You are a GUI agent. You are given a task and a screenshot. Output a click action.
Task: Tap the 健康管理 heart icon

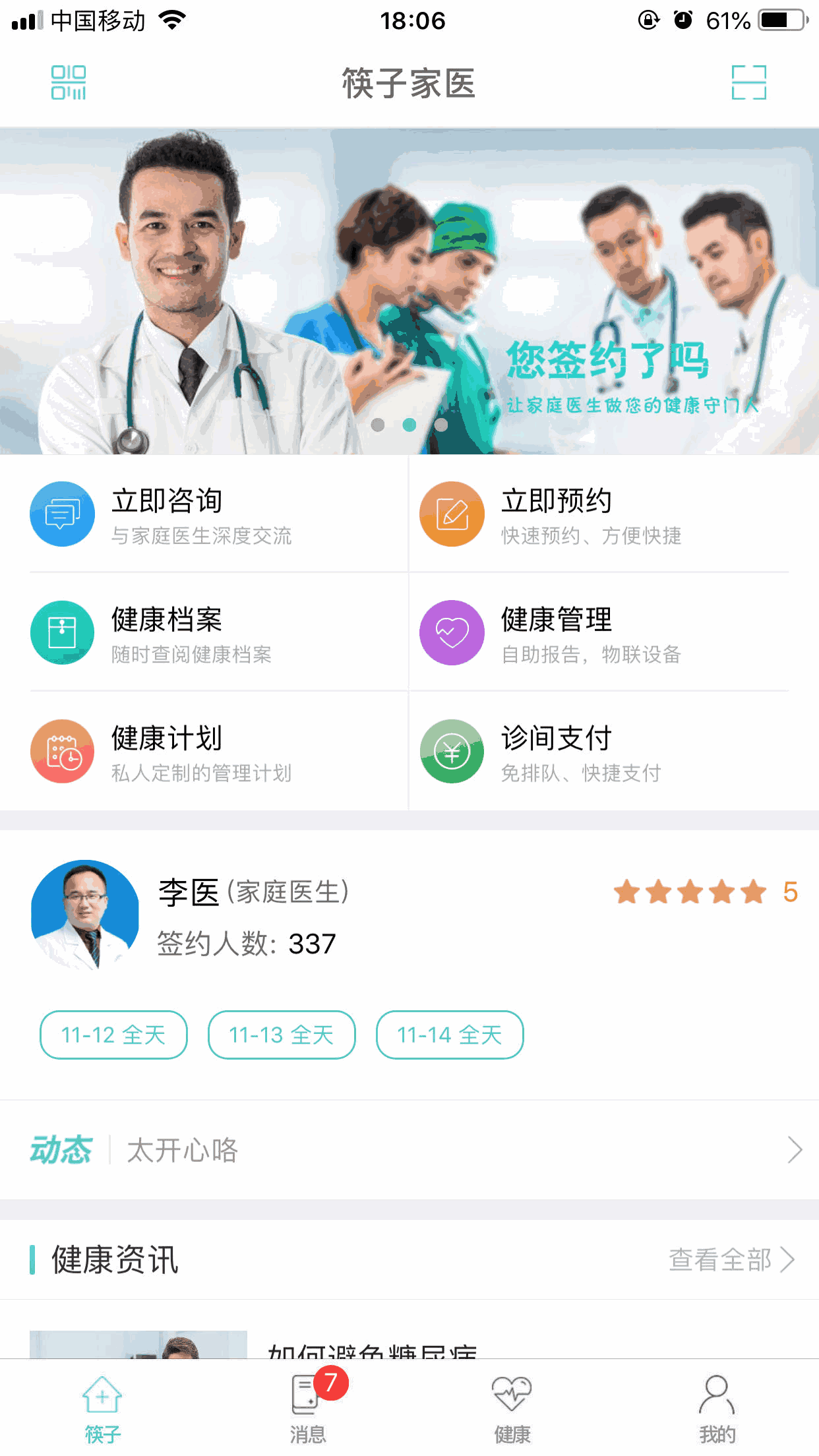pos(452,632)
